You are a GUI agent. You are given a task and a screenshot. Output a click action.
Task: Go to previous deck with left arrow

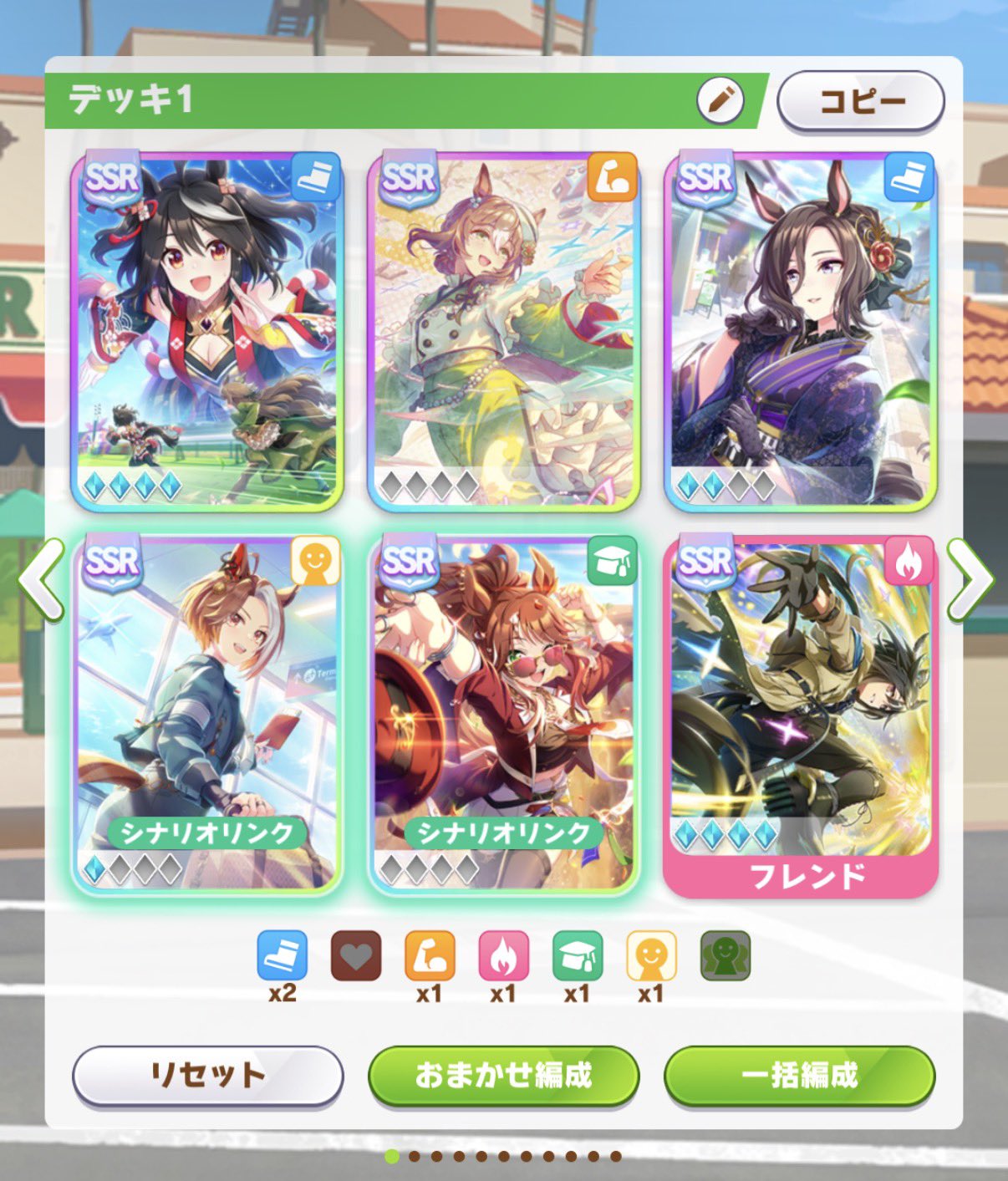coord(40,579)
